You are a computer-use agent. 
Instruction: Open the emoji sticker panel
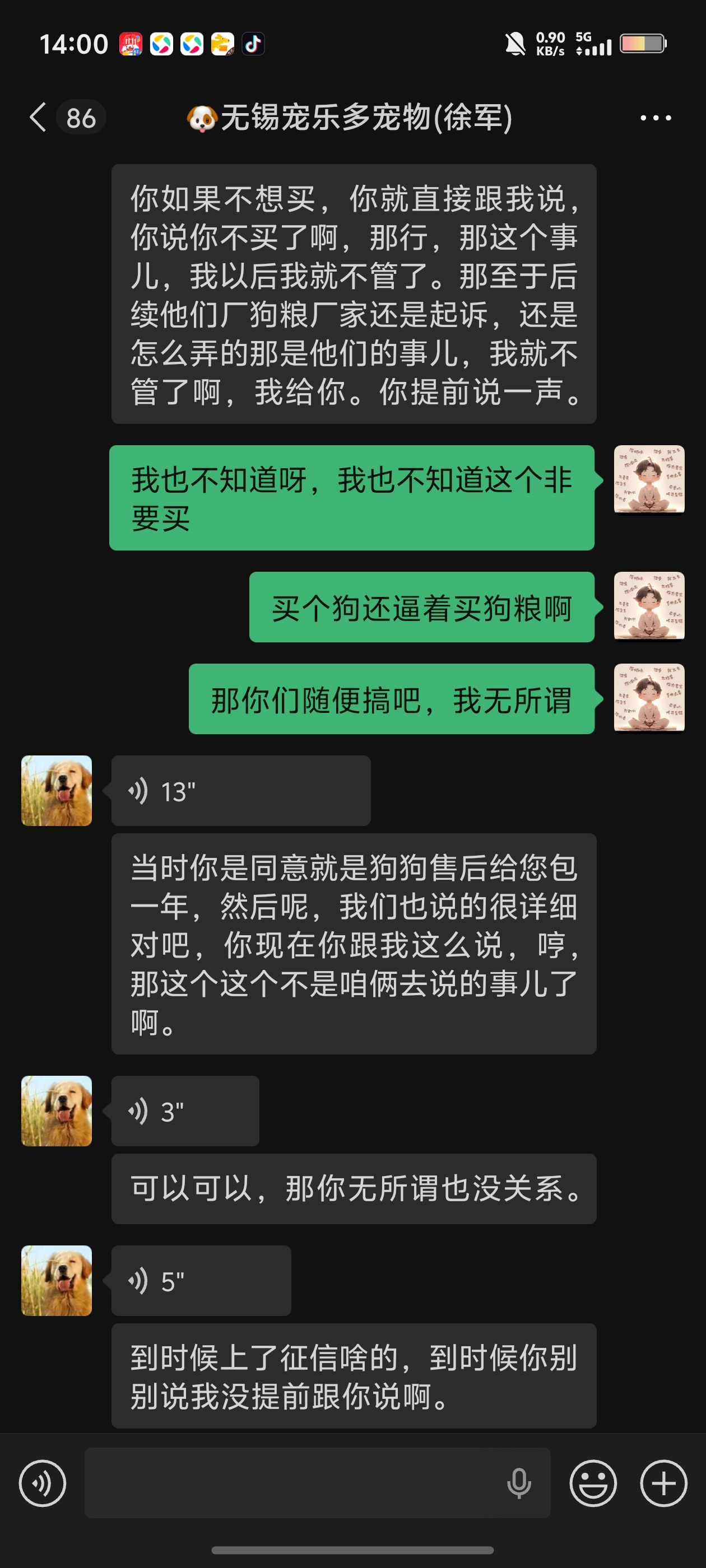click(x=593, y=1483)
